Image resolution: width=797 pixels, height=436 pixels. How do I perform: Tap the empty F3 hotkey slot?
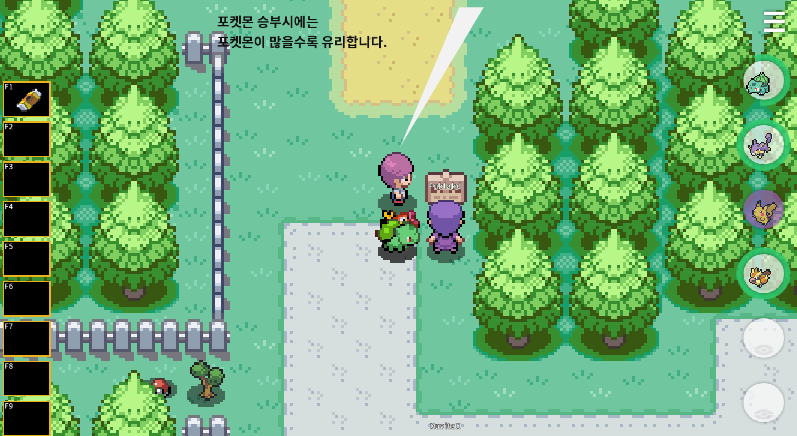click(26, 180)
